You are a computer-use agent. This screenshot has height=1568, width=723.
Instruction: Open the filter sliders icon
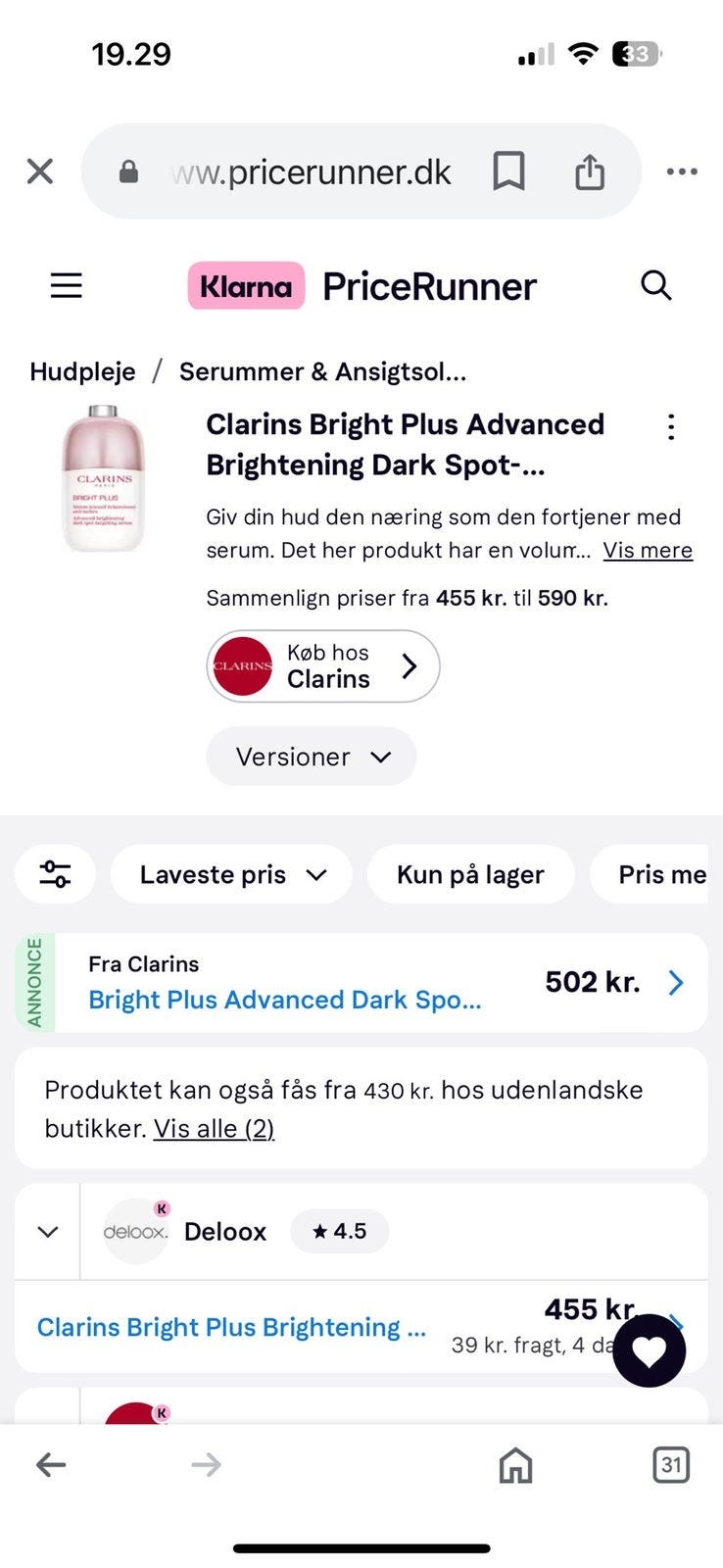coord(55,873)
